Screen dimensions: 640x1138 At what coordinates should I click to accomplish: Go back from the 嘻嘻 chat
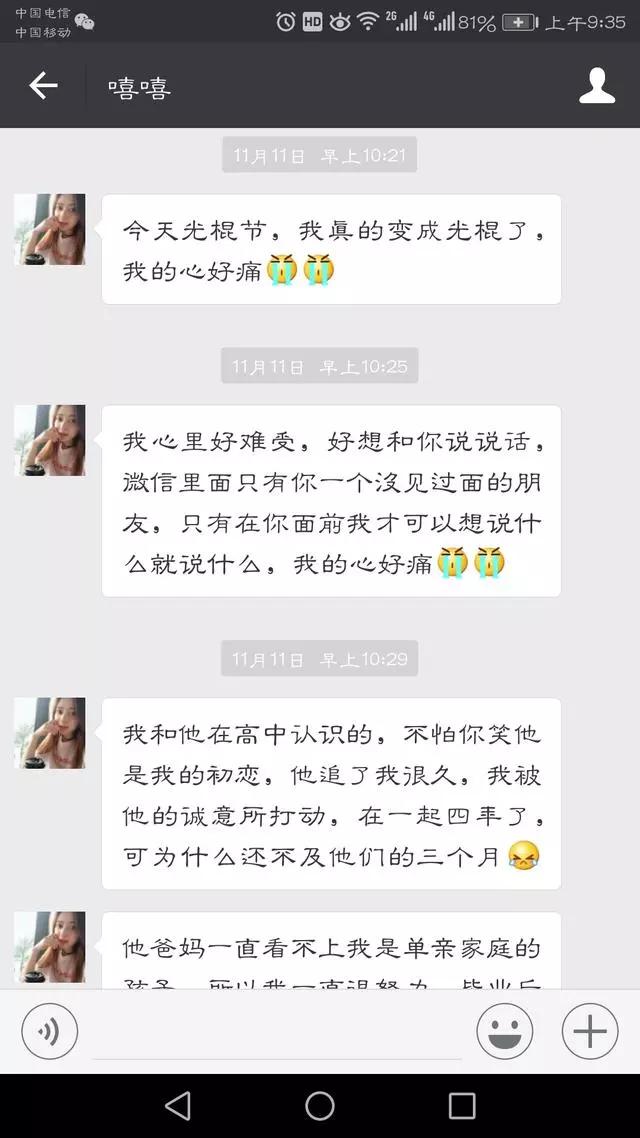point(43,86)
